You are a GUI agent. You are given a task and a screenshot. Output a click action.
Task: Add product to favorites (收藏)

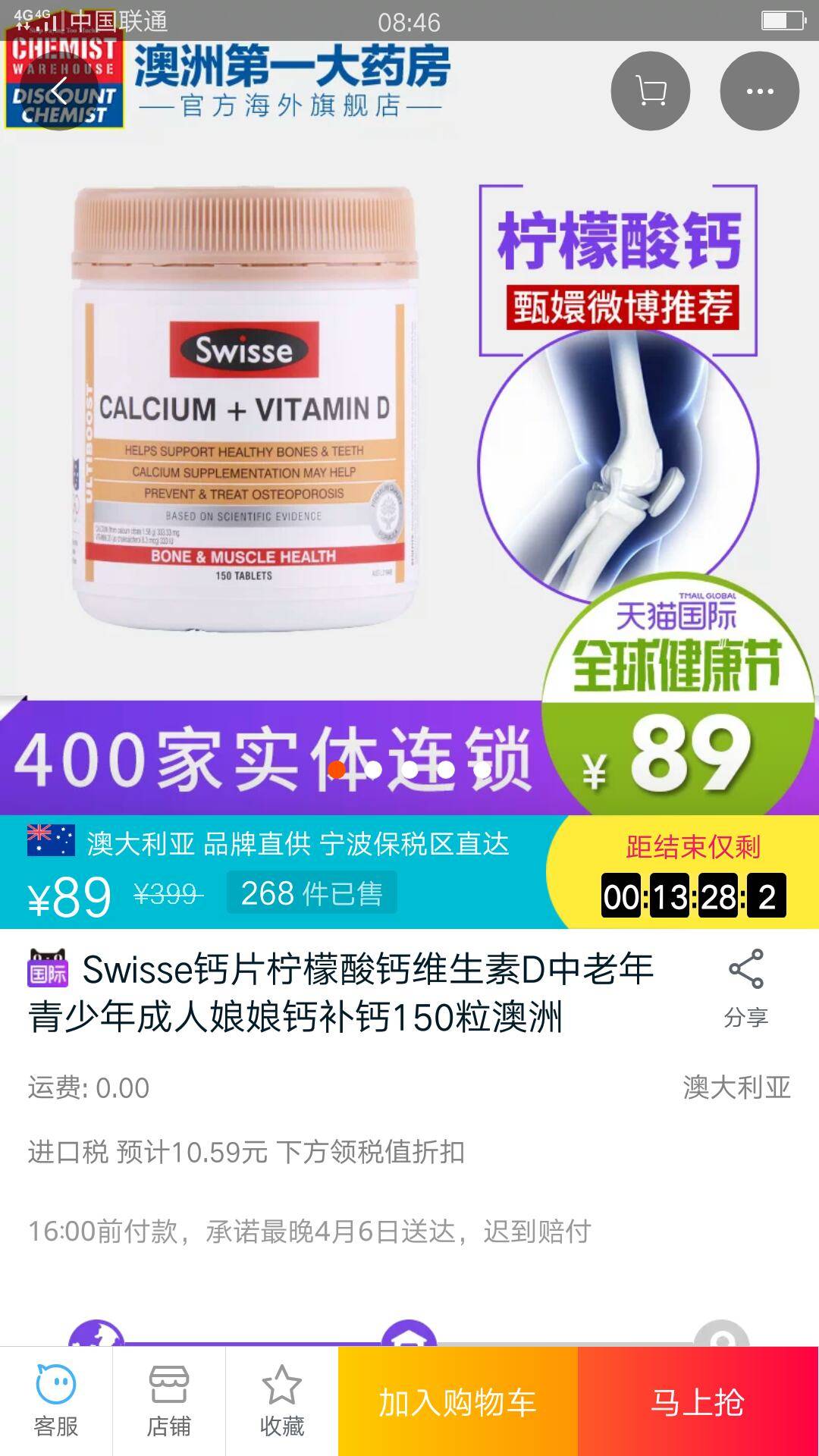(x=281, y=1401)
